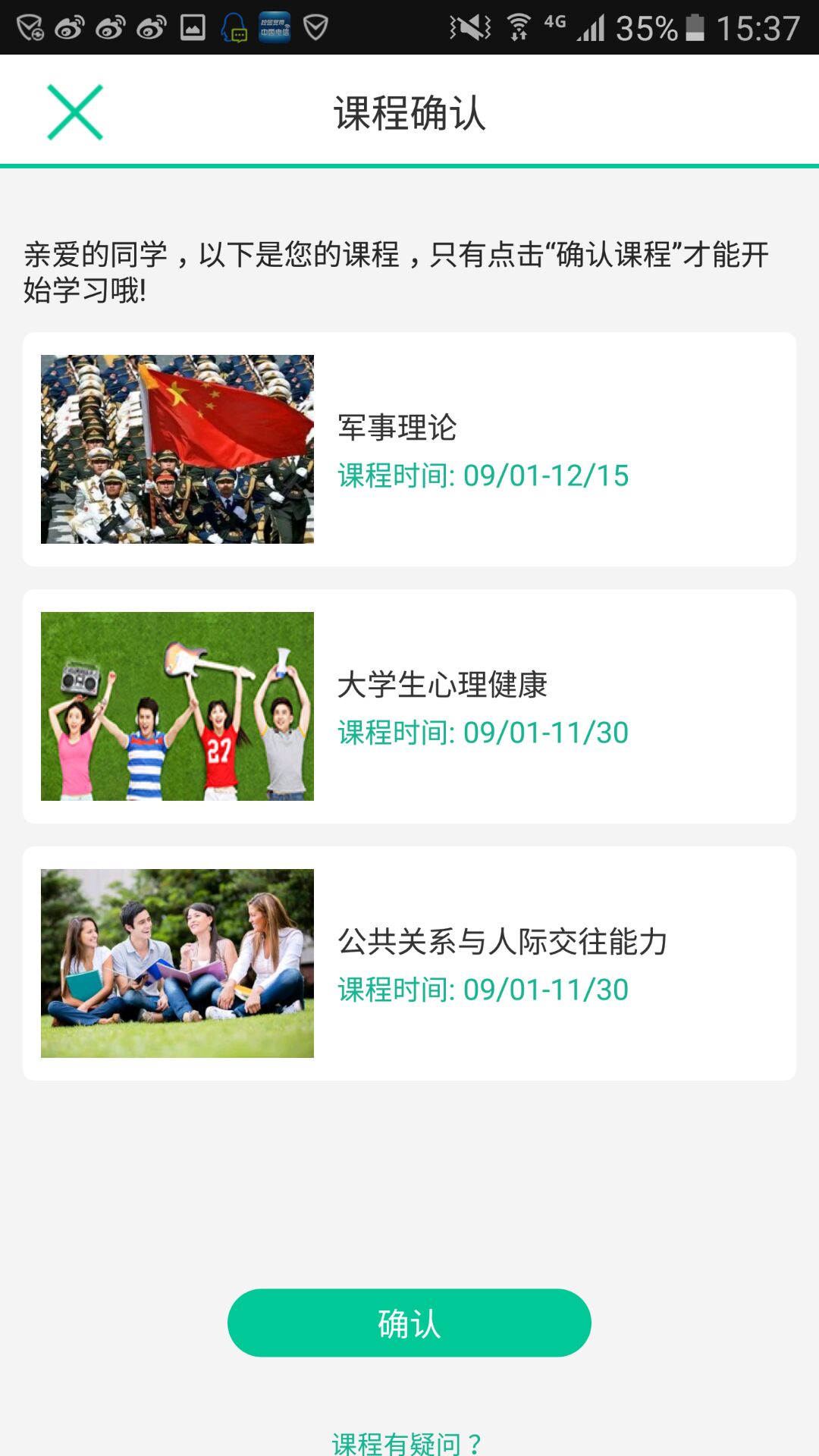View the 公共关系与人际交往能力 course card
The height and width of the screenshot is (1456, 819).
pyautogui.click(x=409, y=963)
